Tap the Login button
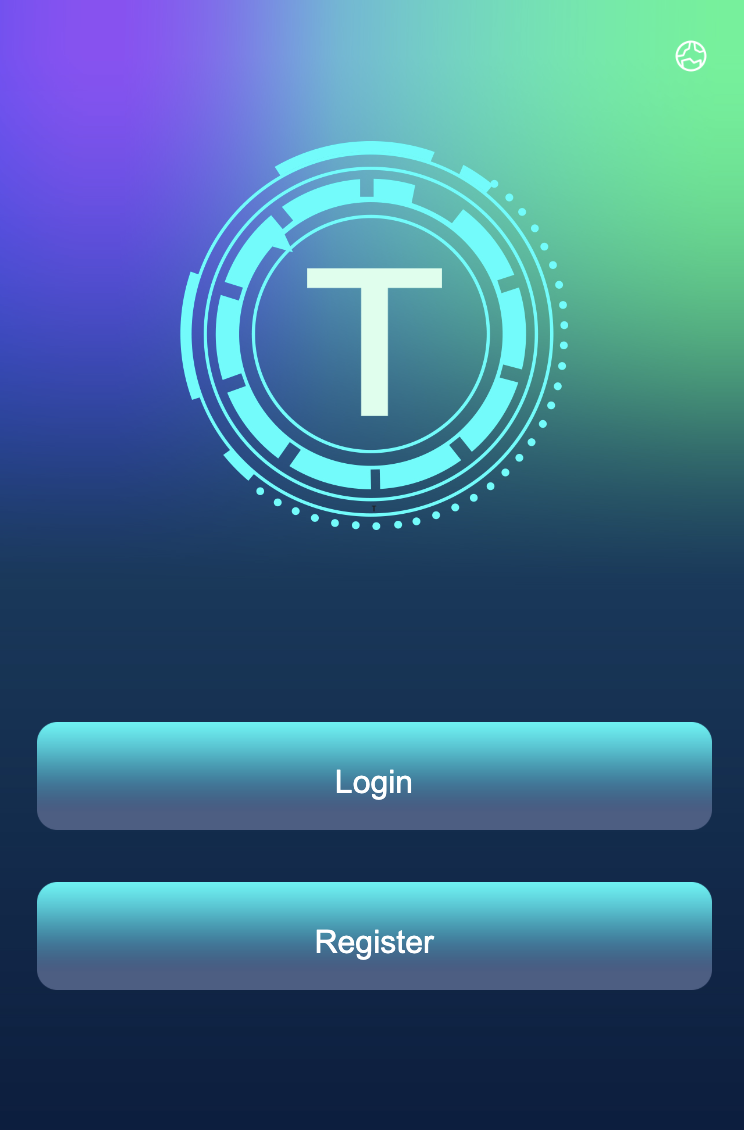Screen dimensions: 744x1130 (x=374, y=776)
